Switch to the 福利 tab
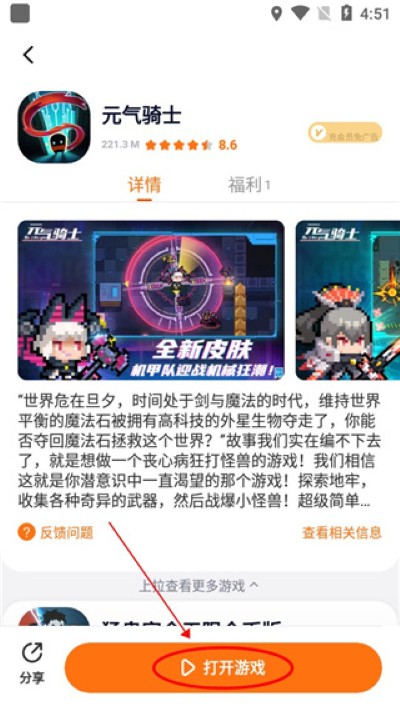Viewport: 400px width, 710px height. (x=249, y=185)
